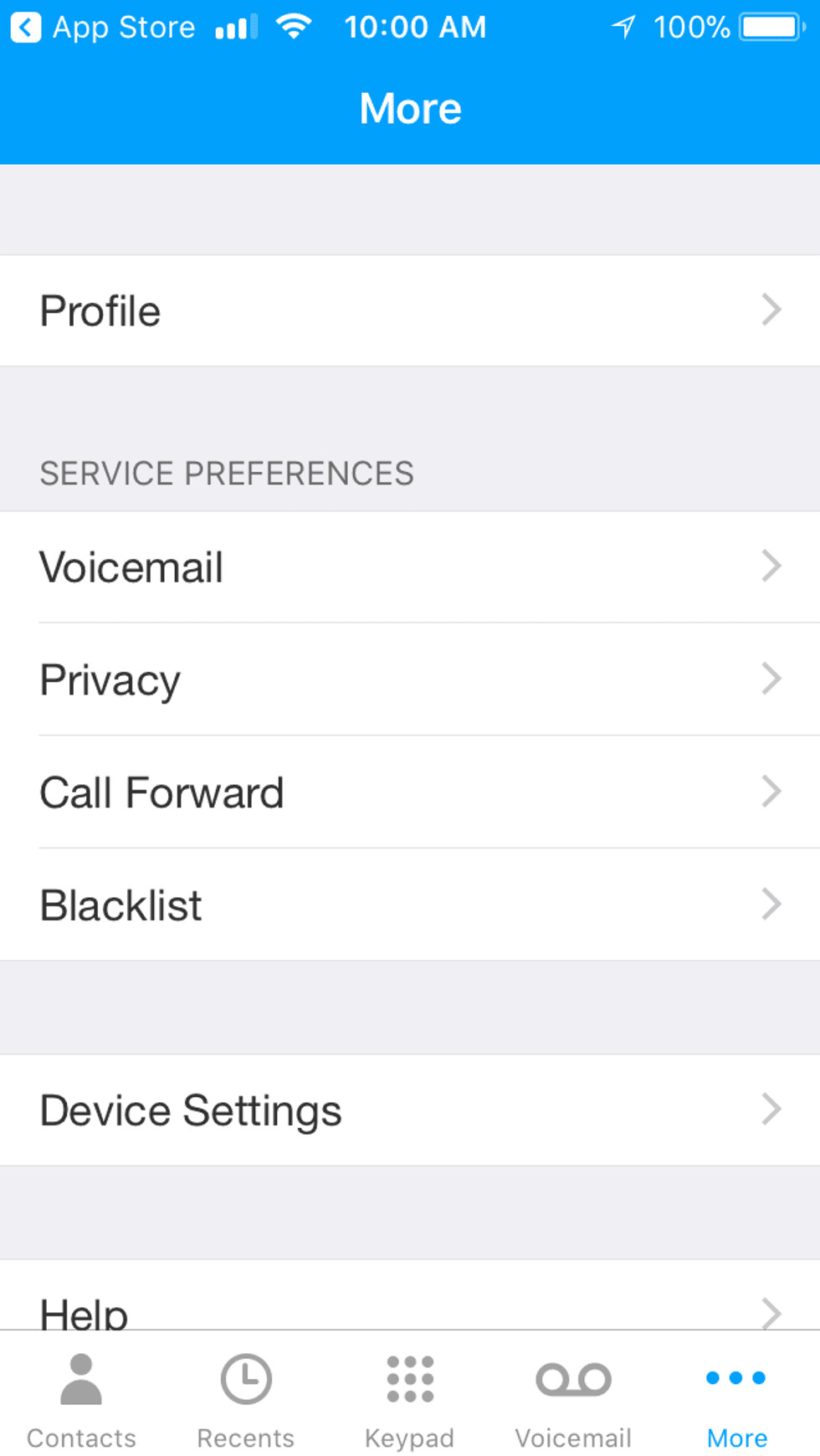Open the Keypad dial-grid icon
This screenshot has width=820, height=1456.
410,1379
